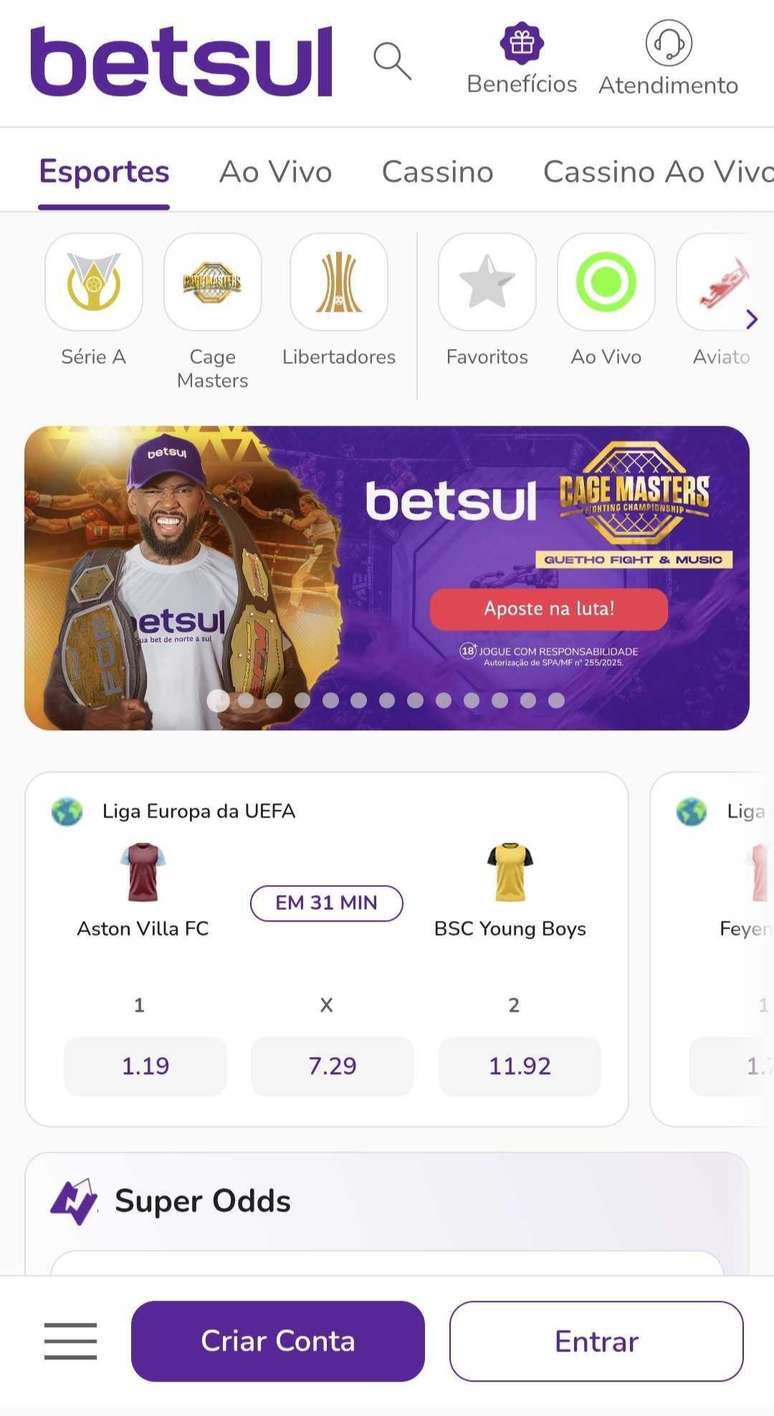The height and width of the screenshot is (1416, 774).
Task: Bet on BSC Young Boys at 11.92
Action: (x=519, y=1066)
